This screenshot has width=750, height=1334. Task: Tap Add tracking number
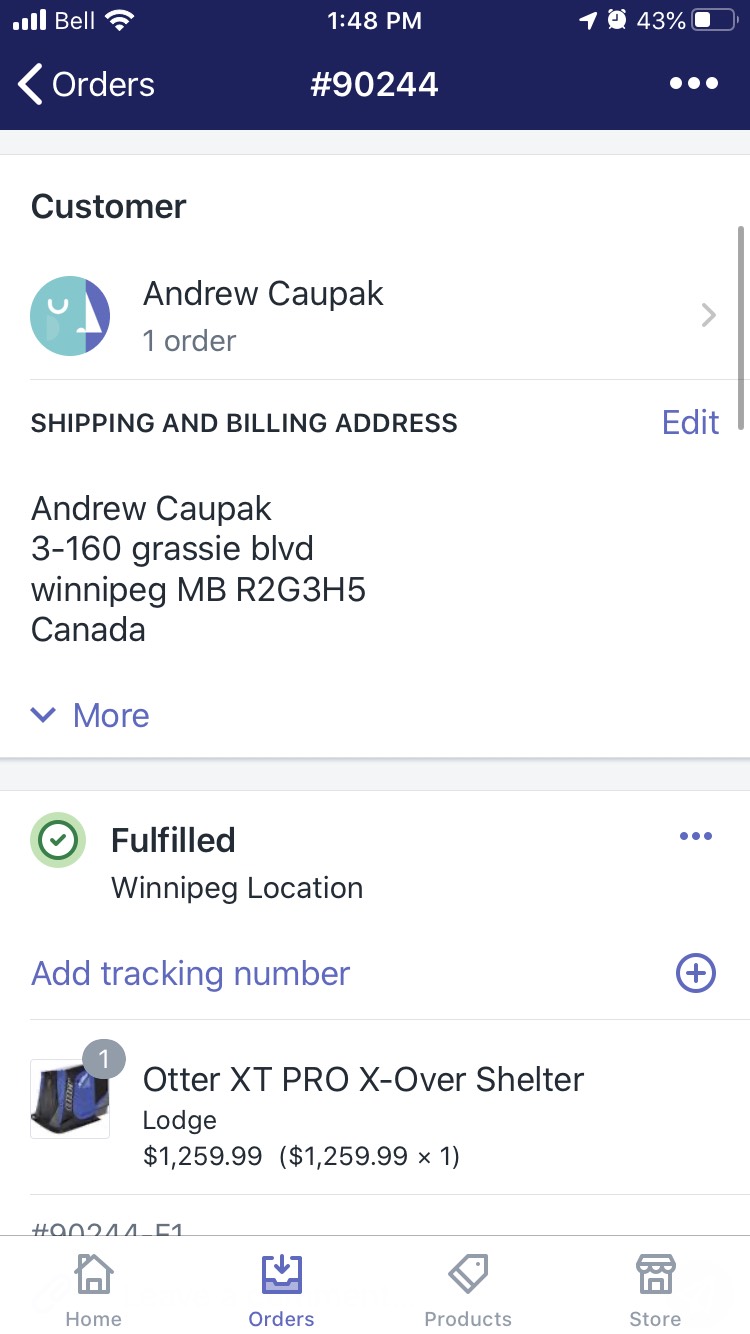[x=191, y=973]
